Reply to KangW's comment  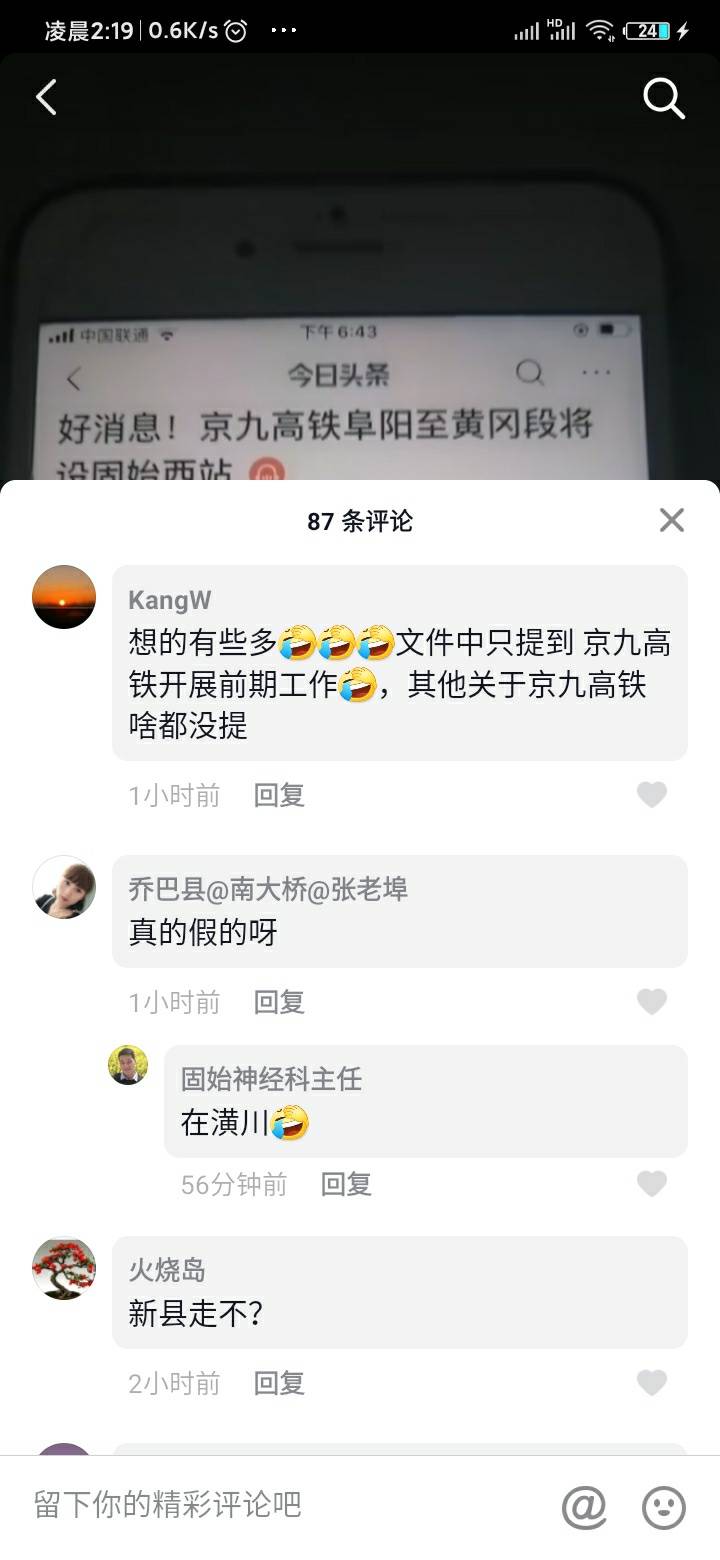(x=279, y=796)
